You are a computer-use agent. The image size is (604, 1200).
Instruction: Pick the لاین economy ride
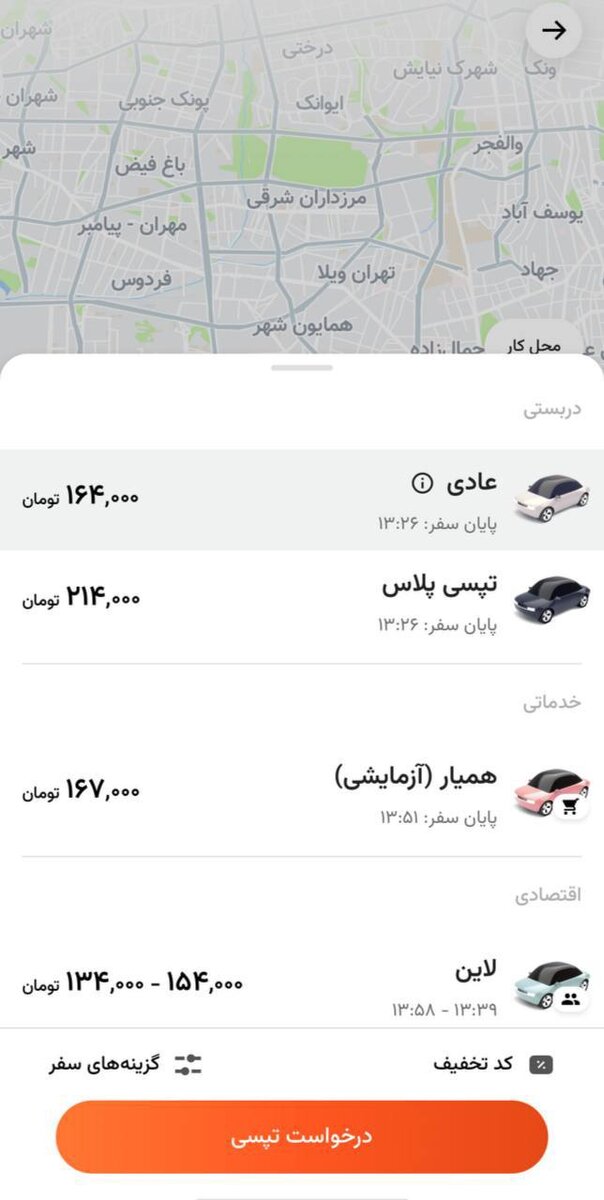pos(302,983)
